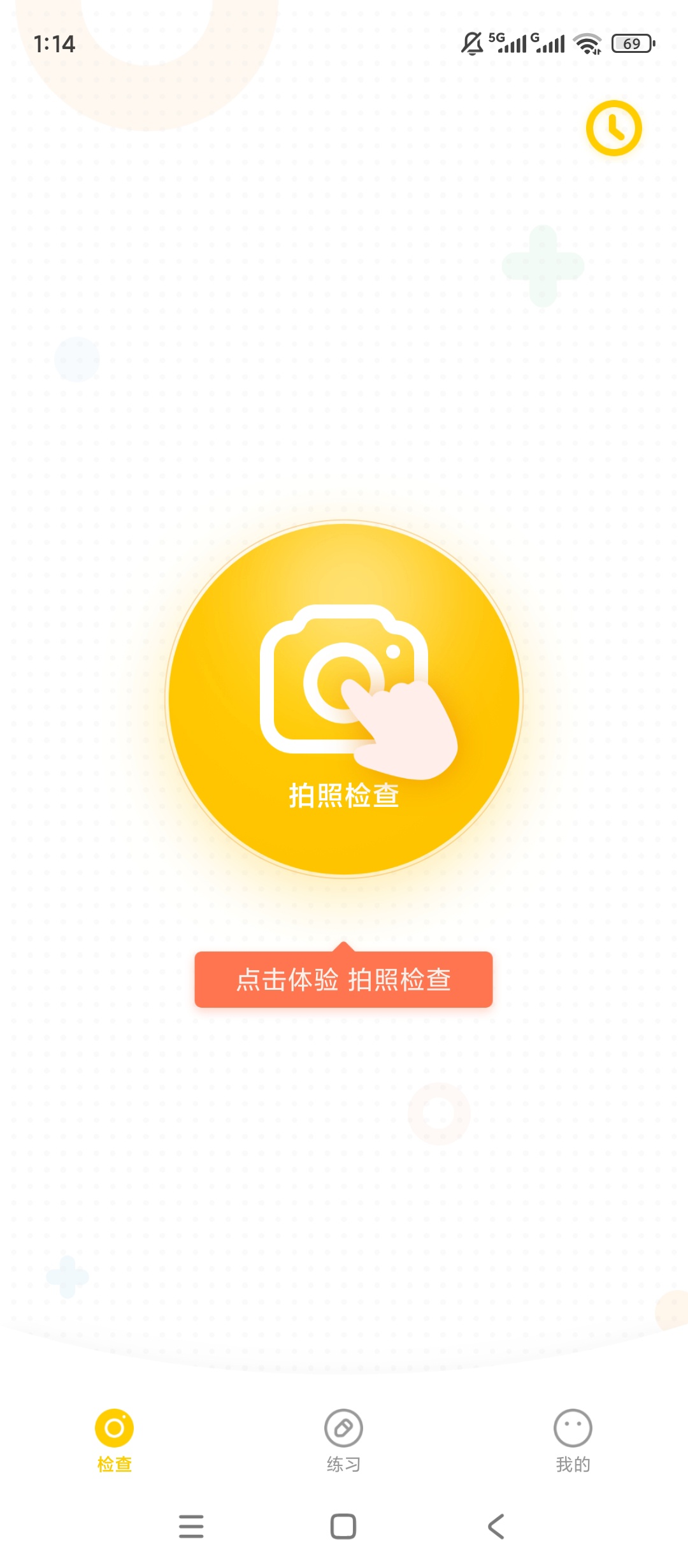Tap the smiley face icon above 我的
This screenshot has width=688, height=1568.
(x=573, y=1427)
